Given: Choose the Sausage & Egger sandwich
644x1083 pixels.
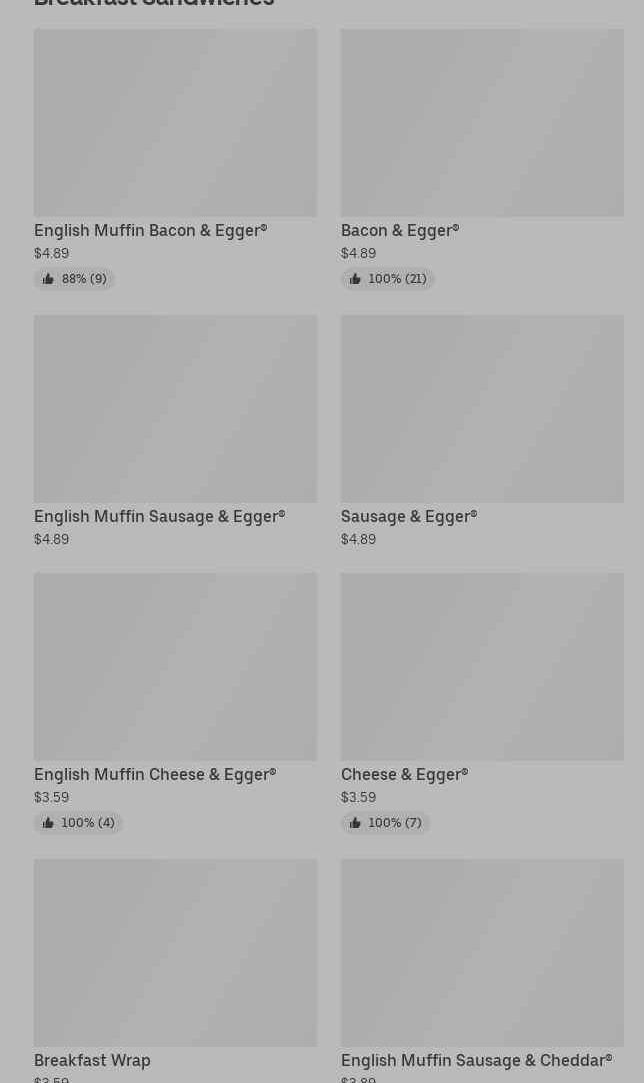Looking at the screenshot, I should [x=481, y=410].
